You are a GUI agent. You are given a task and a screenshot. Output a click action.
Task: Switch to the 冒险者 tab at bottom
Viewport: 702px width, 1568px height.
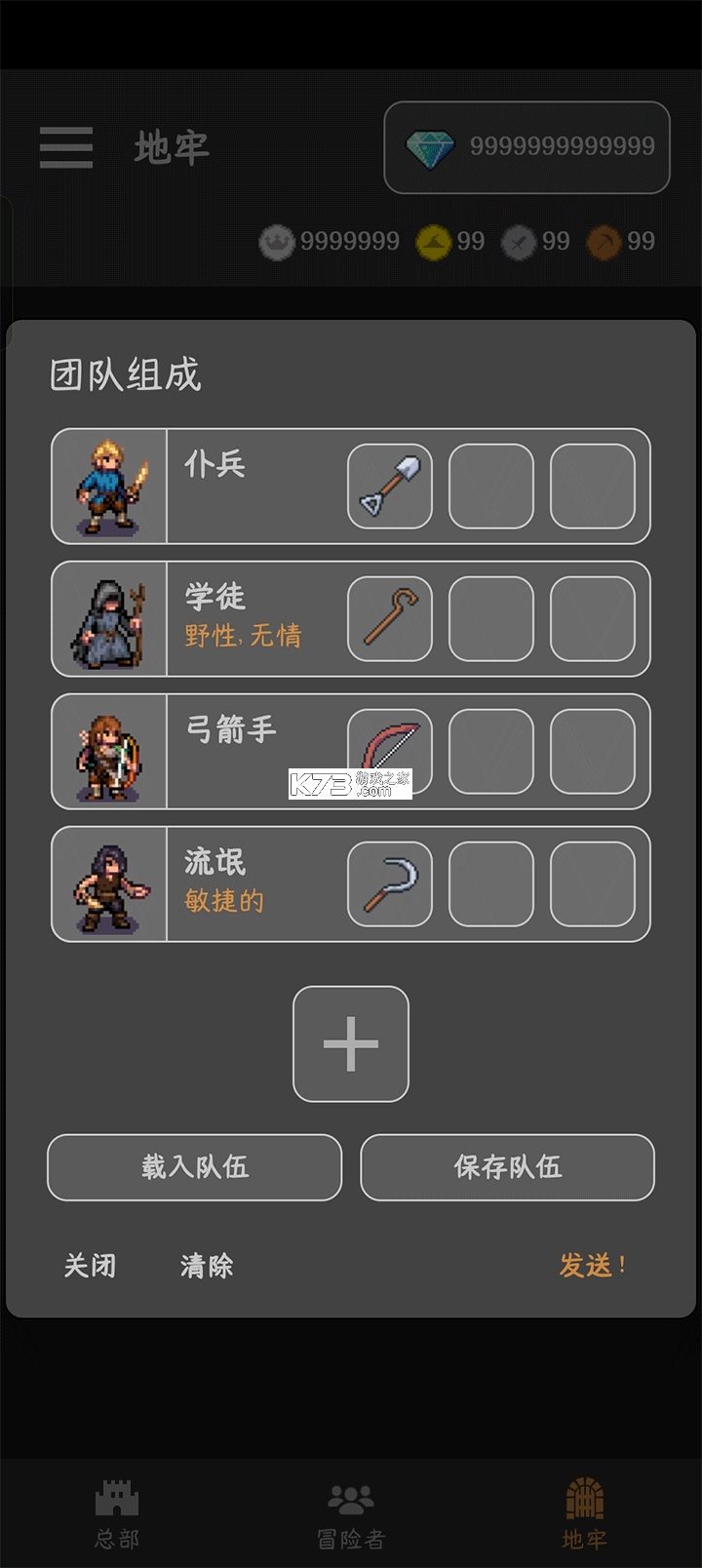click(x=351, y=1509)
